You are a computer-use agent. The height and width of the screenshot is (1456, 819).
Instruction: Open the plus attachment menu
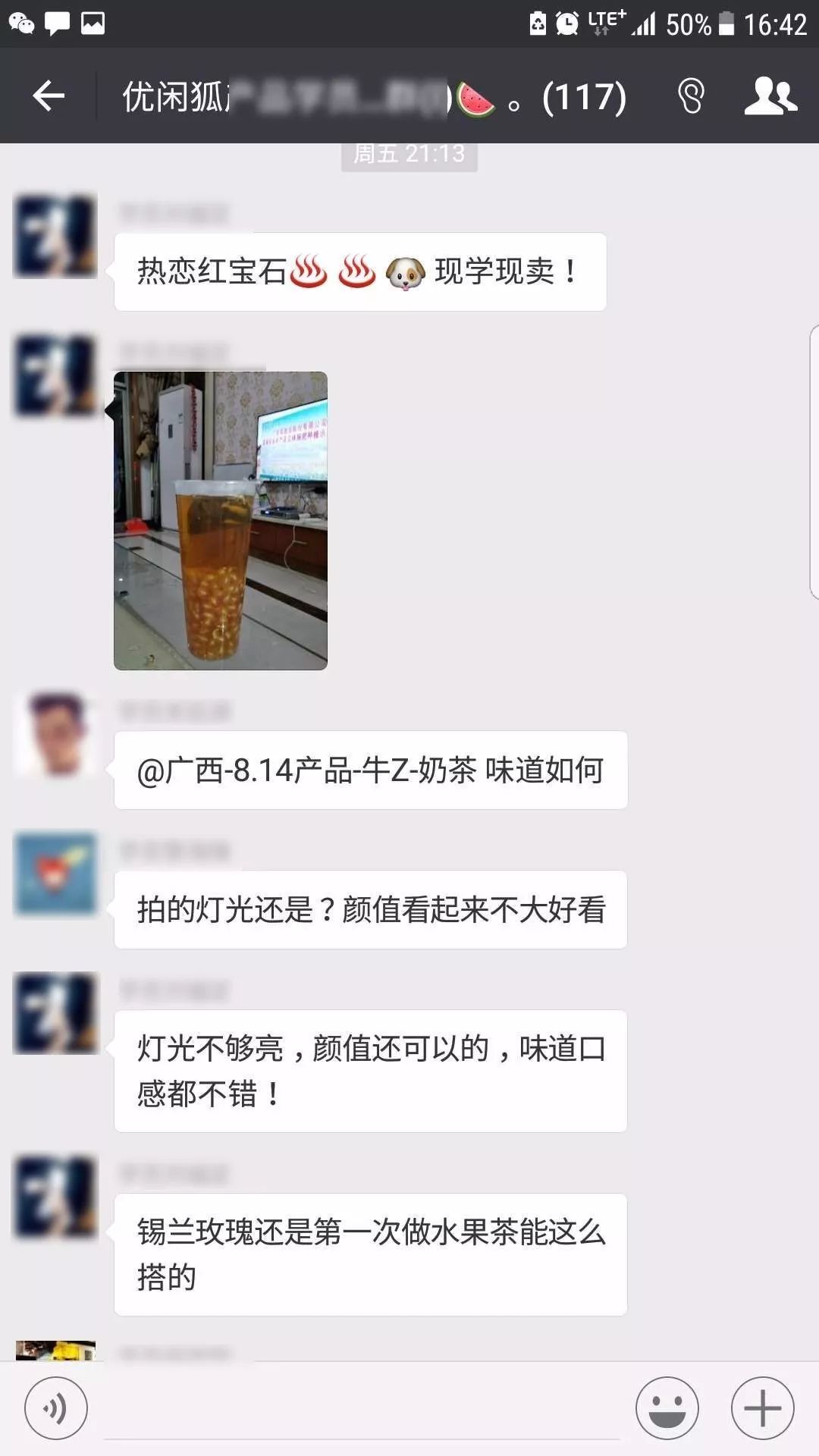[x=762, y=1408]
